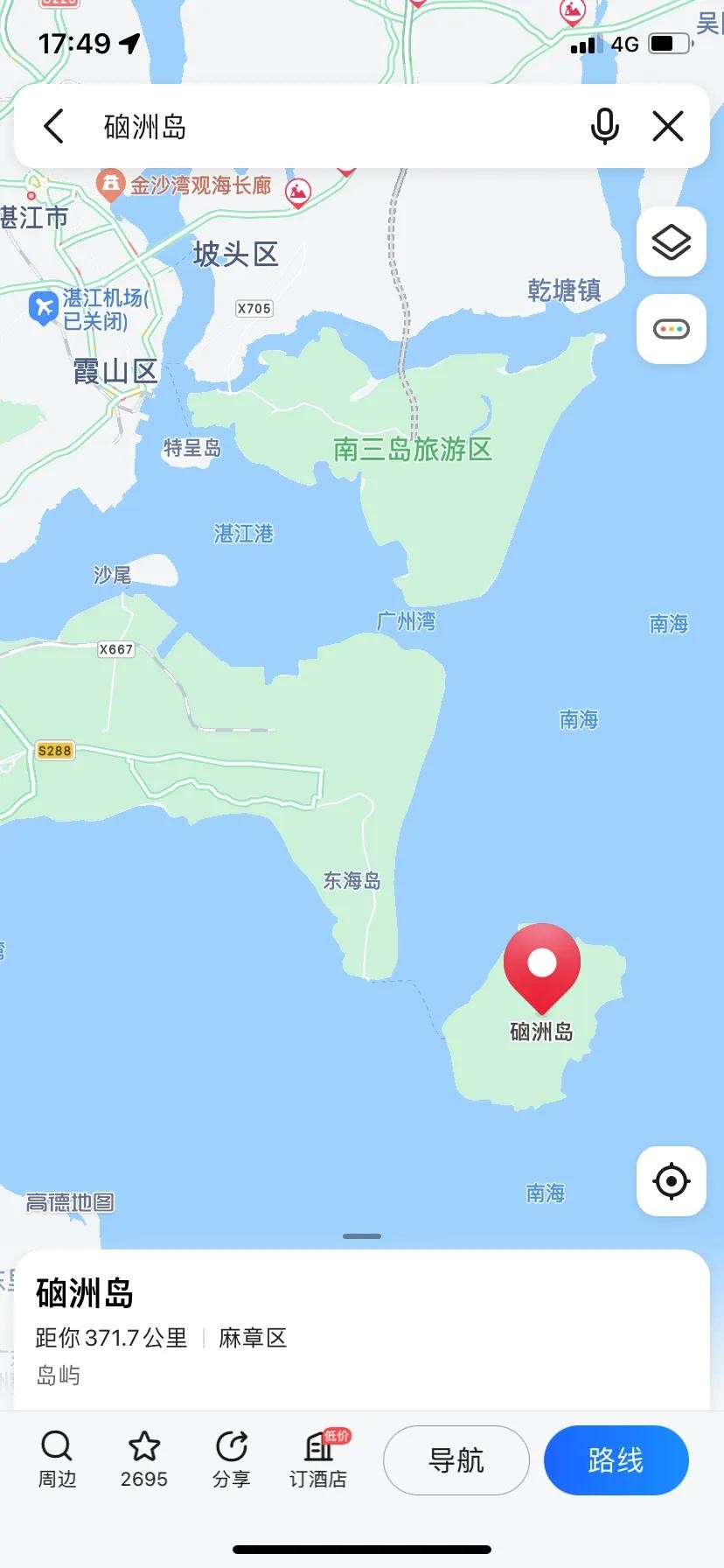Plan a route with the 路线 button
Screen dimensions: 724x1568
coord(616,1460)
